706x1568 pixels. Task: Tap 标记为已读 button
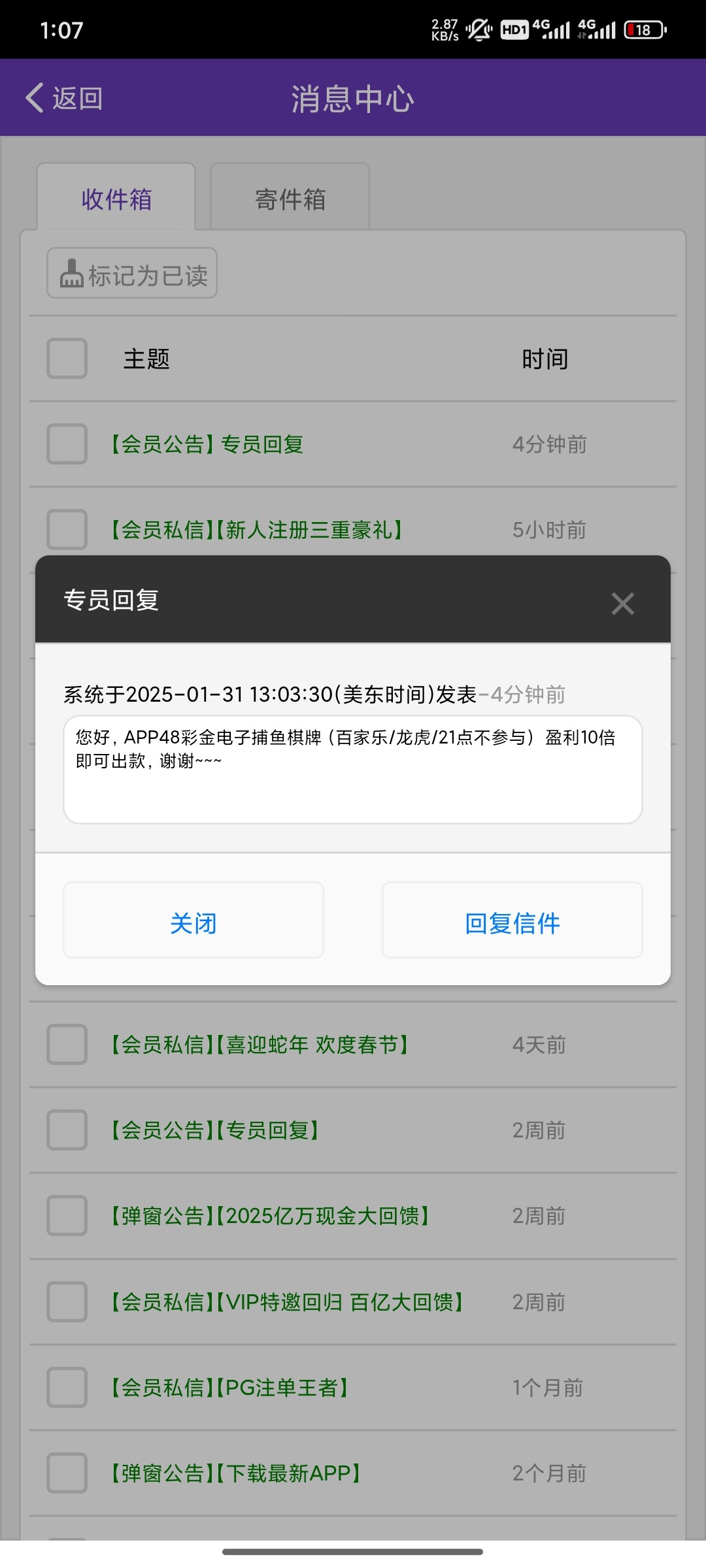click(x=132, y=273)
